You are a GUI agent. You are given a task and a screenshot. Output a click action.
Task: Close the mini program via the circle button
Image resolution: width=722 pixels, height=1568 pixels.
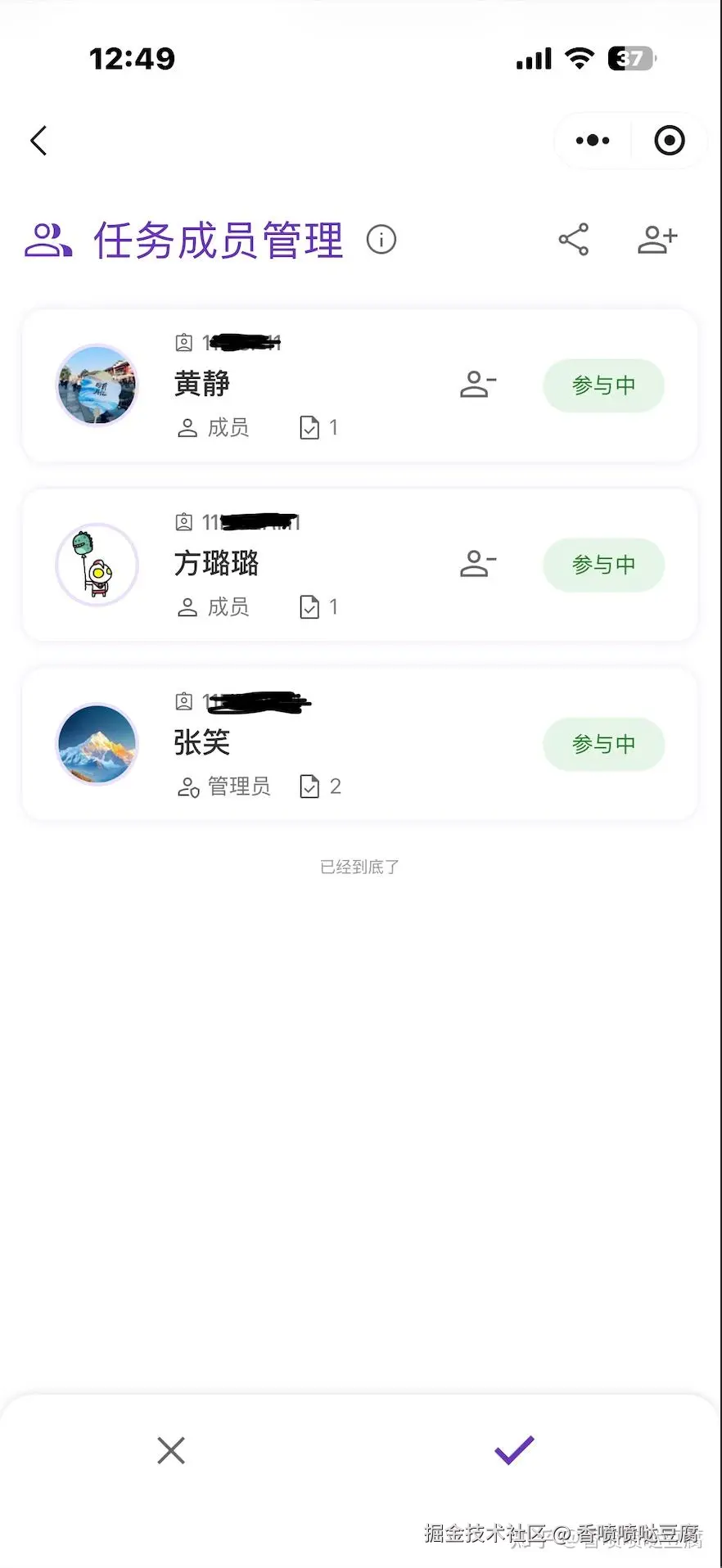point(669,141)
